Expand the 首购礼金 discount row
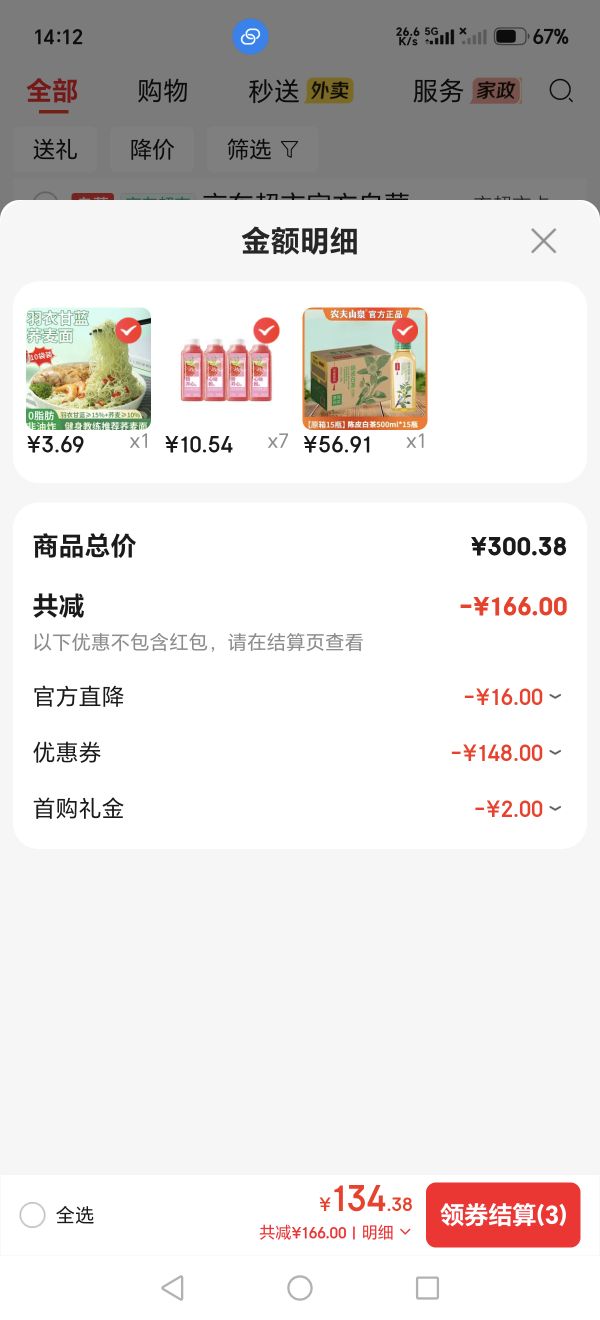Viewport: 600px width, 1320px height. [518, 809]
